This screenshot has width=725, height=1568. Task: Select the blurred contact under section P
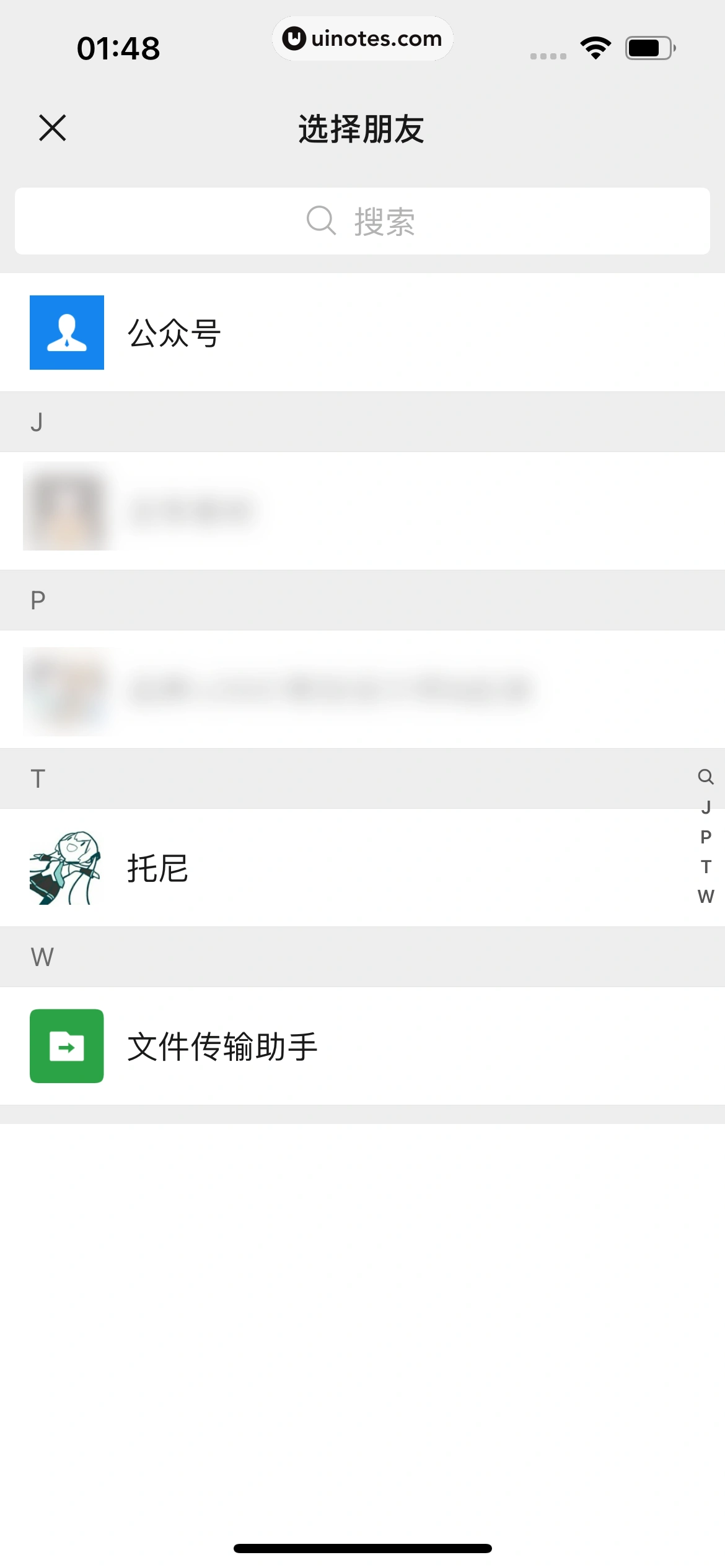362,689
